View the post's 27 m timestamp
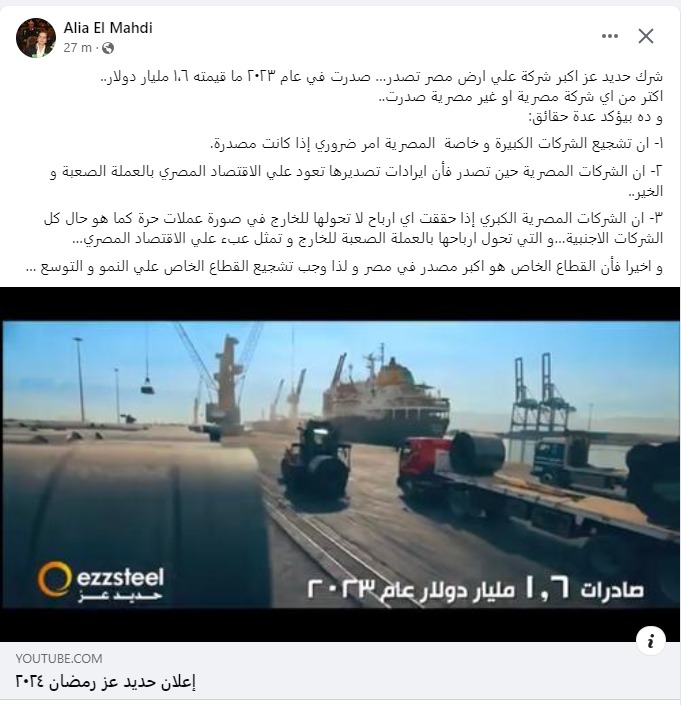 [77, 47]
